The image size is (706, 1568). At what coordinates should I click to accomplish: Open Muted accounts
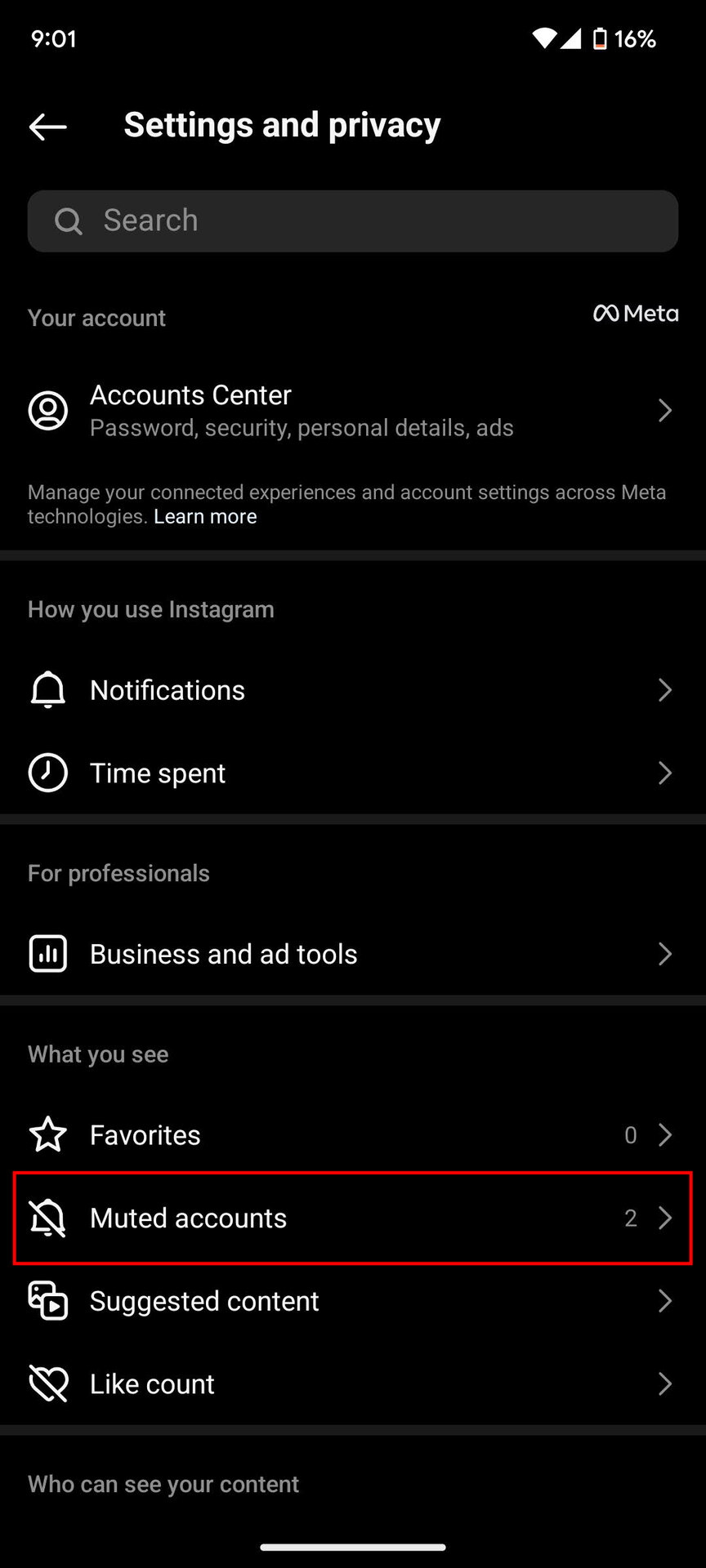(353, 1218)
